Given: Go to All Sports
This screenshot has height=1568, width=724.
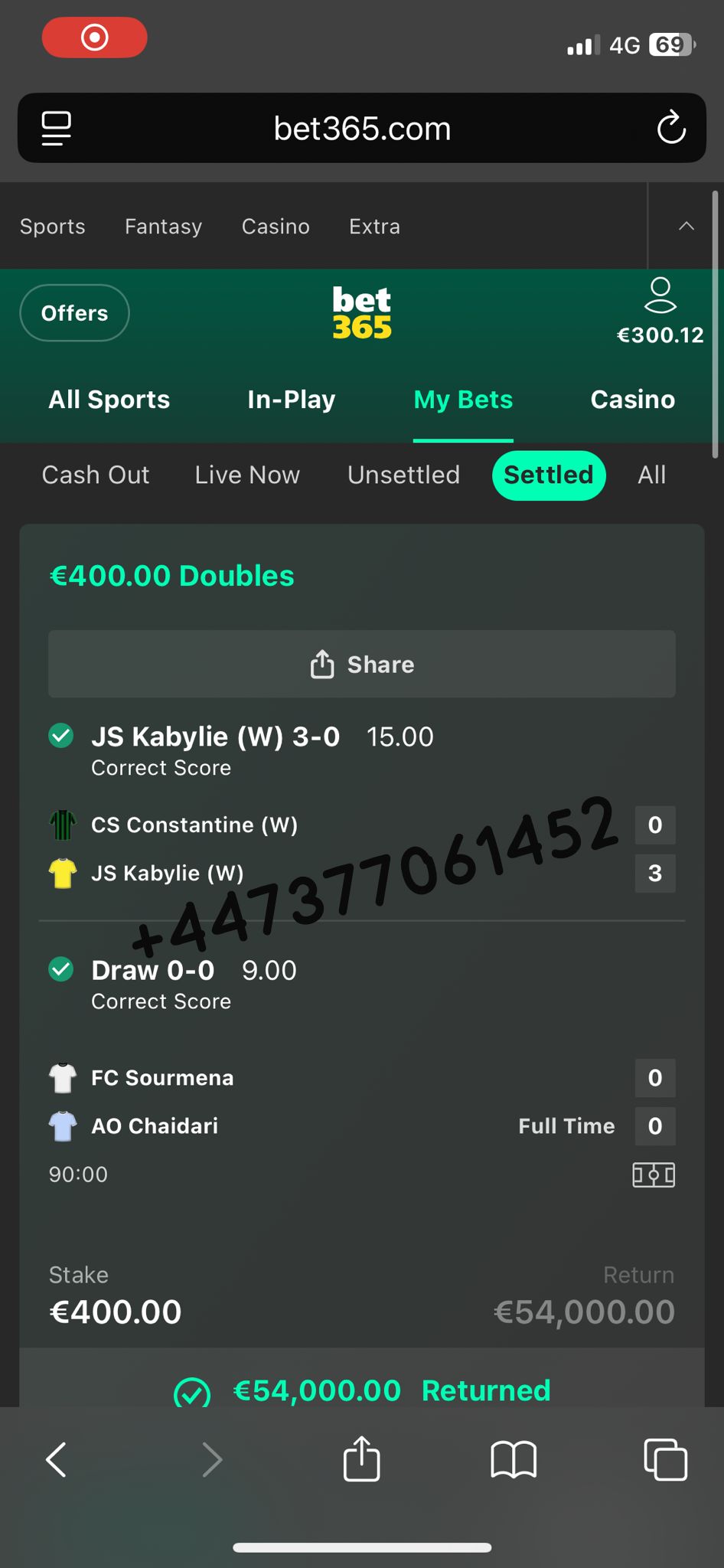Looking at the screenshot, I should pos(109,400).
